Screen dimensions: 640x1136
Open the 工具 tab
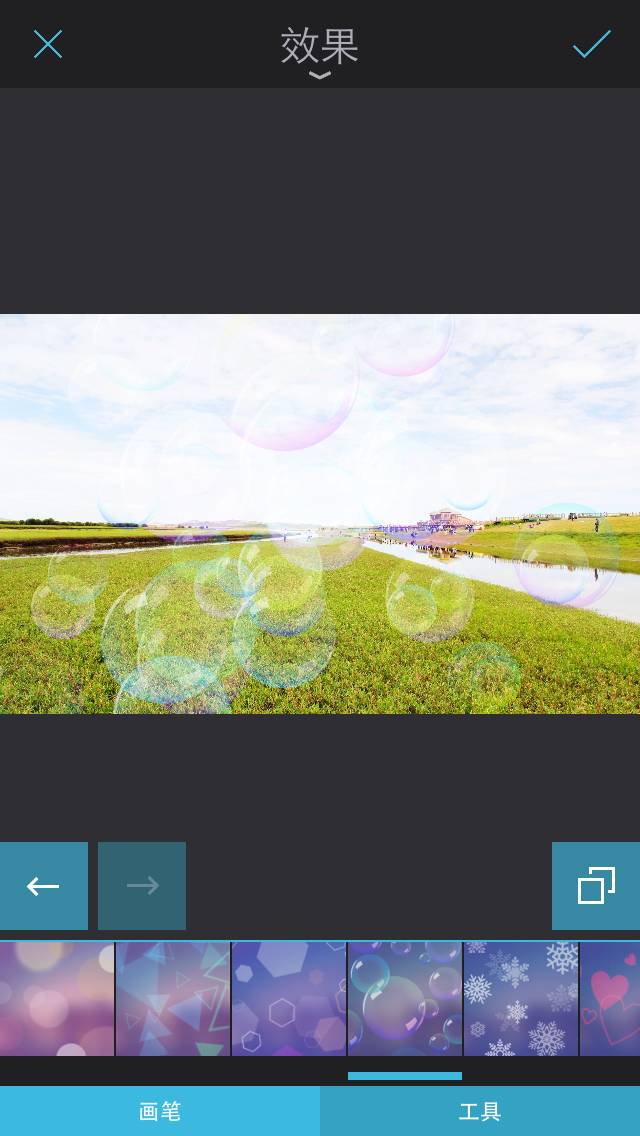(x=480, y=1111)
